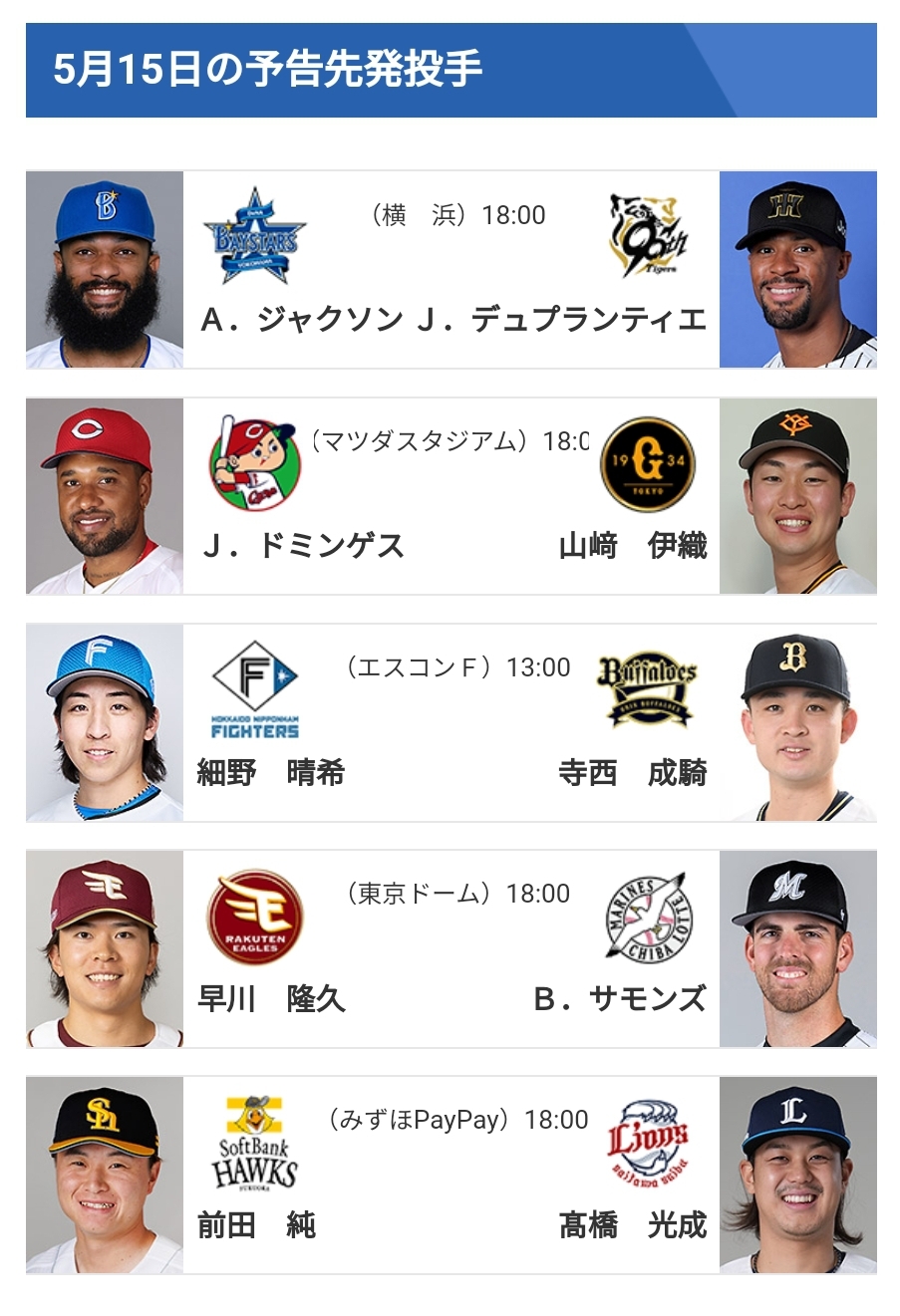Select the Rakuten Eagles vs Marines matchup
The image size is (900, 1316).
pos(450,948)
